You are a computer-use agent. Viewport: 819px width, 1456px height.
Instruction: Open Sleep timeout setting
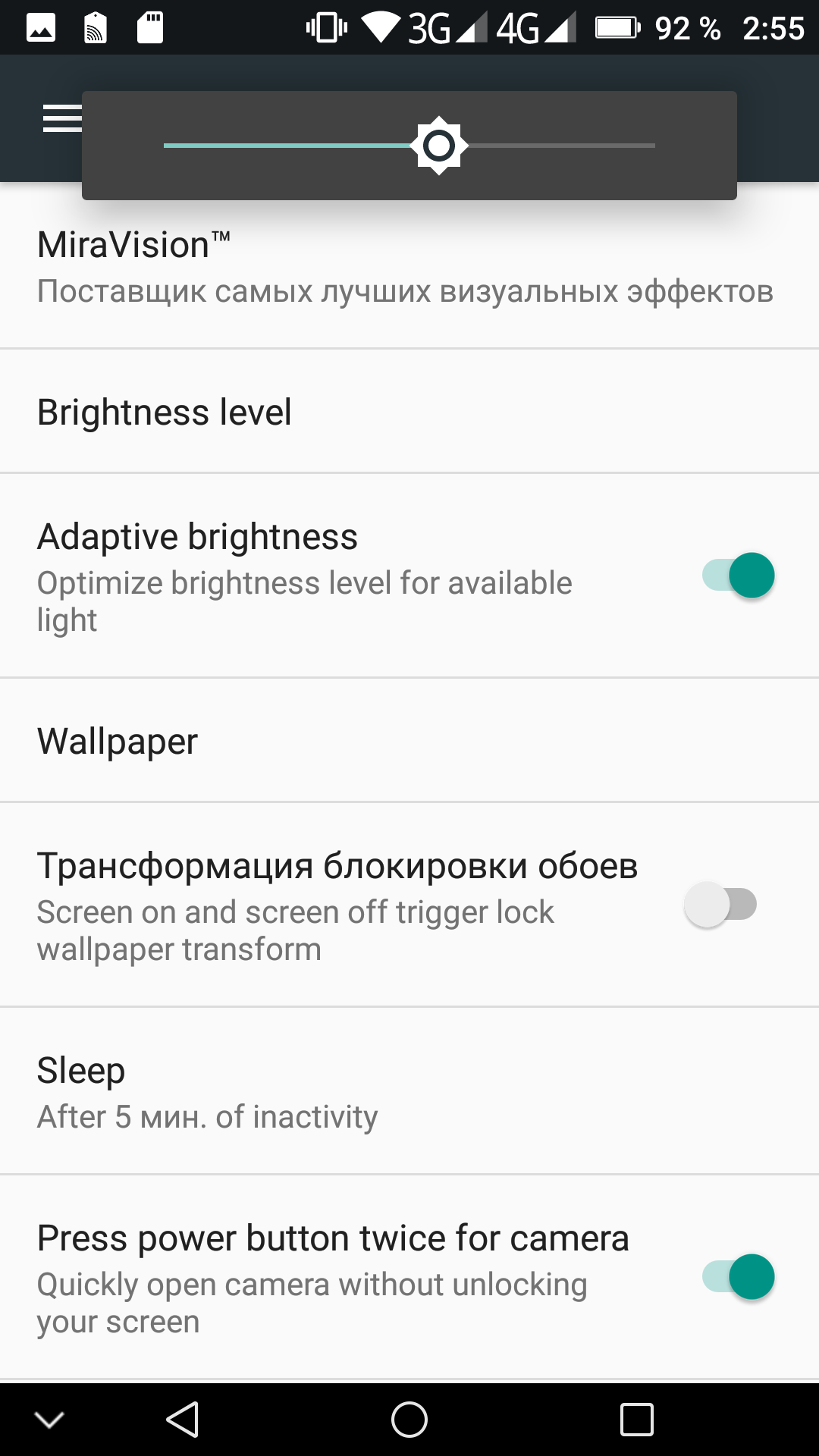pos(409,1092)
